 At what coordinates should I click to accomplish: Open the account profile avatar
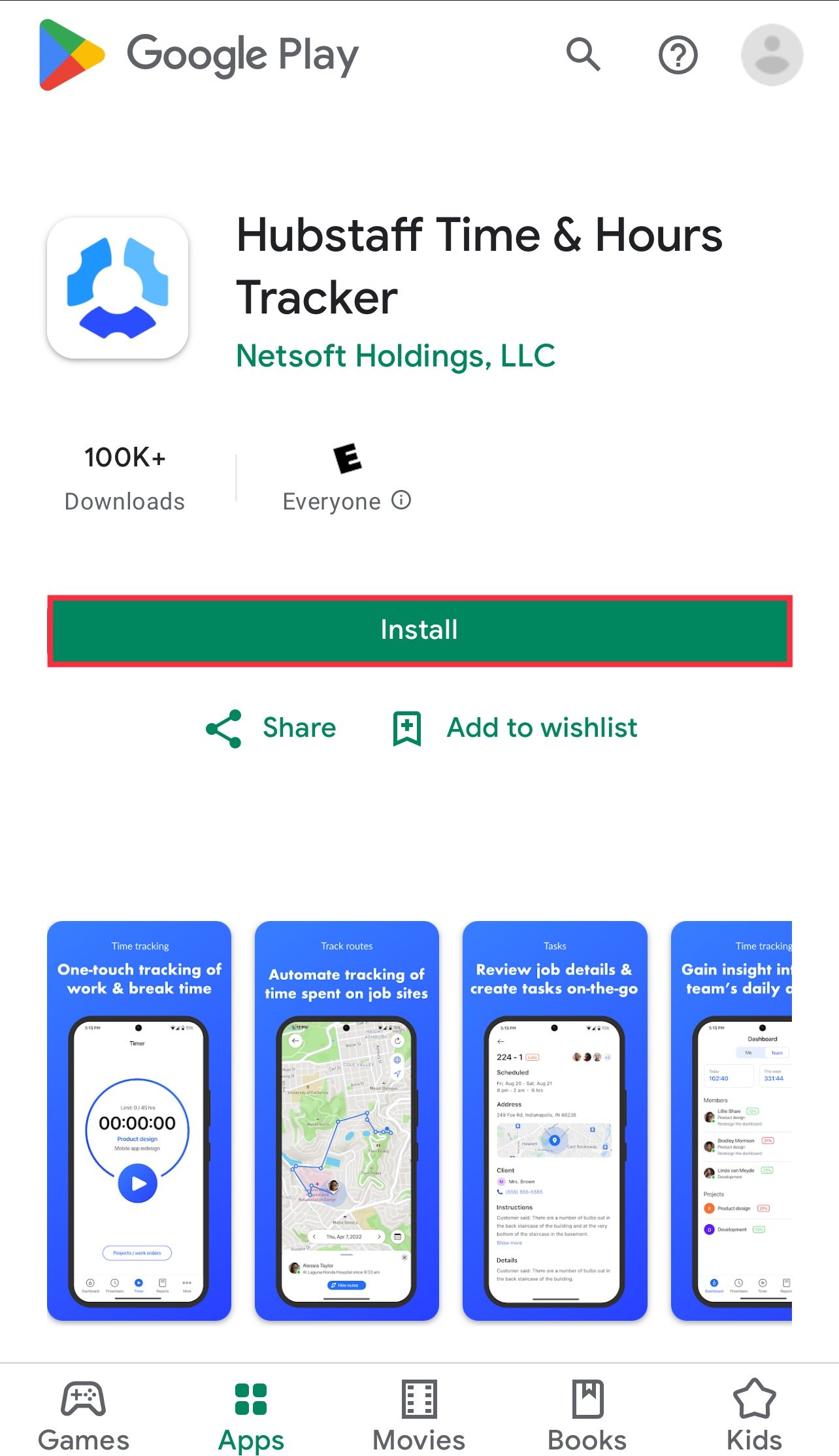pyautogui.click(x=772, y=55)
